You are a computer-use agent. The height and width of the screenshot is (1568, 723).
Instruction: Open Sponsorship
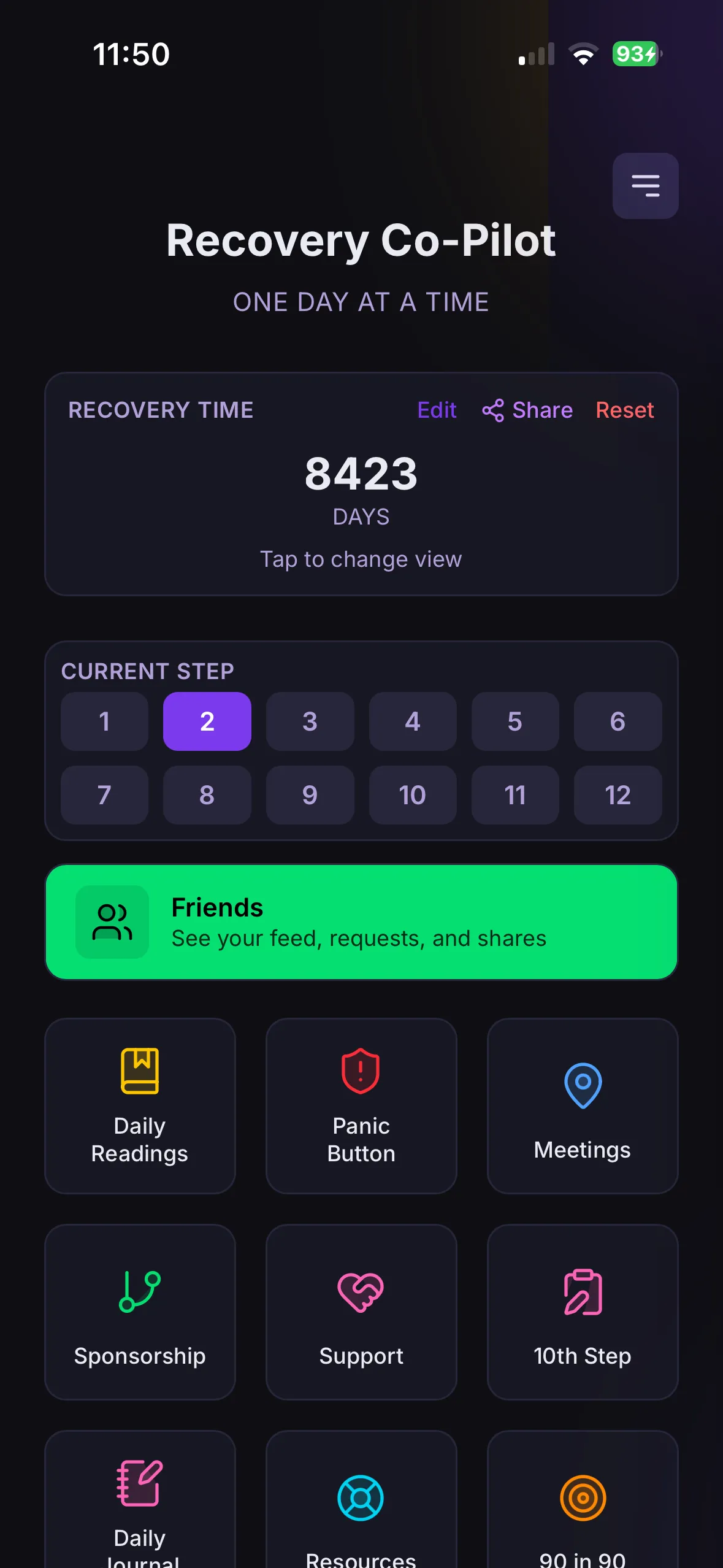click(140, 1312)
